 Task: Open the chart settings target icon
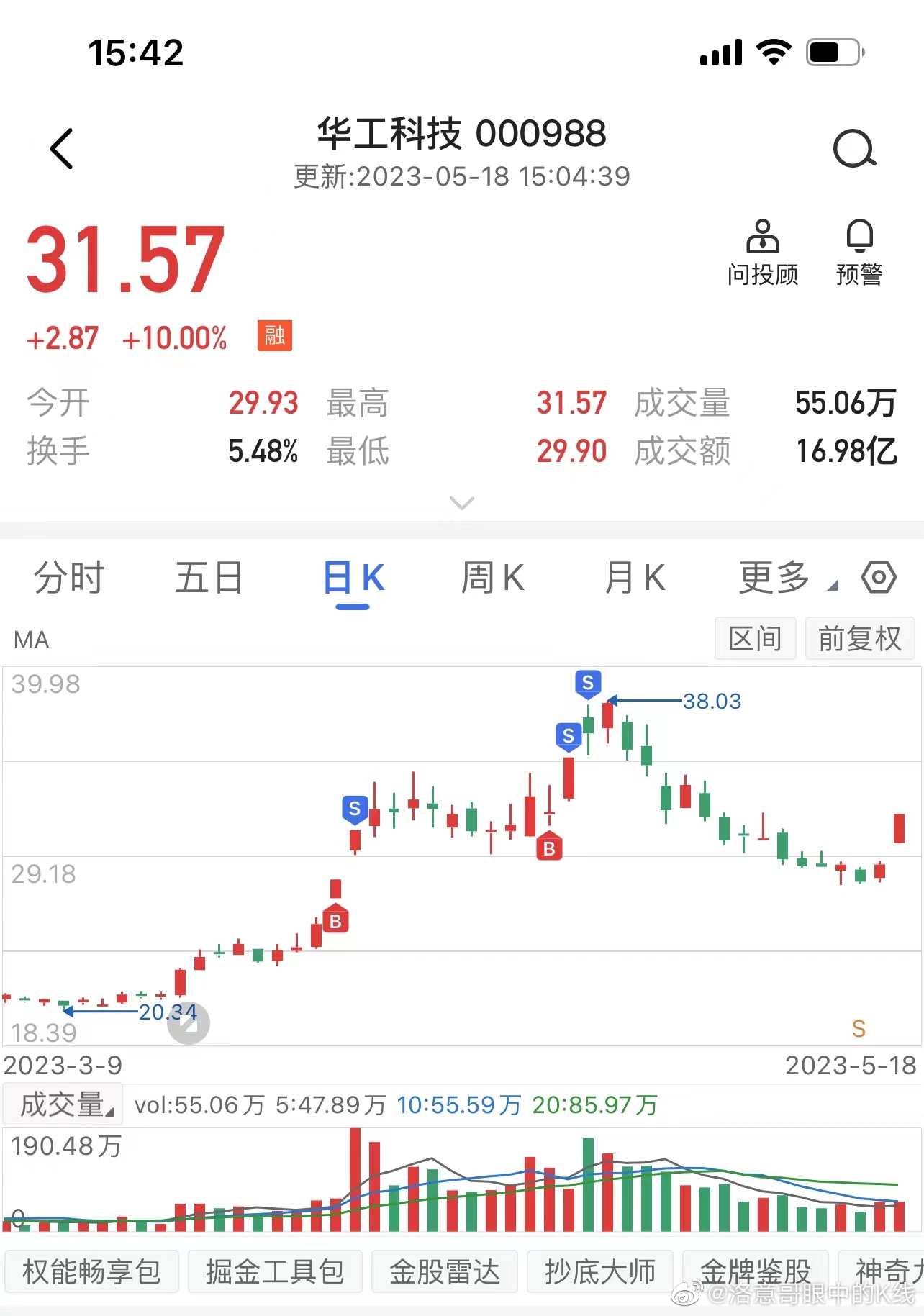click(879, 577)
